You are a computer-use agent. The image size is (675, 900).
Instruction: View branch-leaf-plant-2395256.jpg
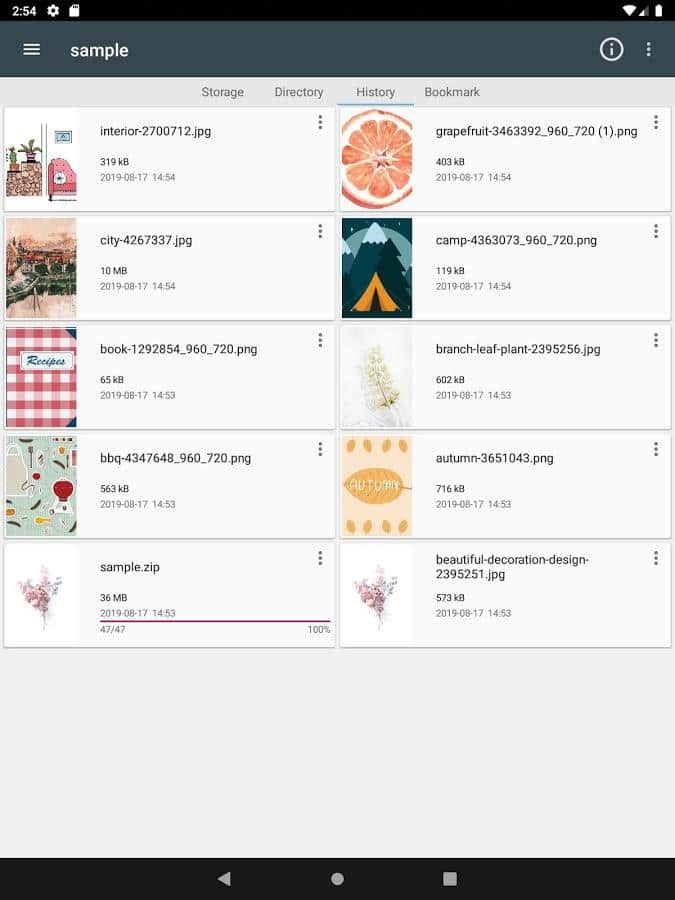pos(518,349)
